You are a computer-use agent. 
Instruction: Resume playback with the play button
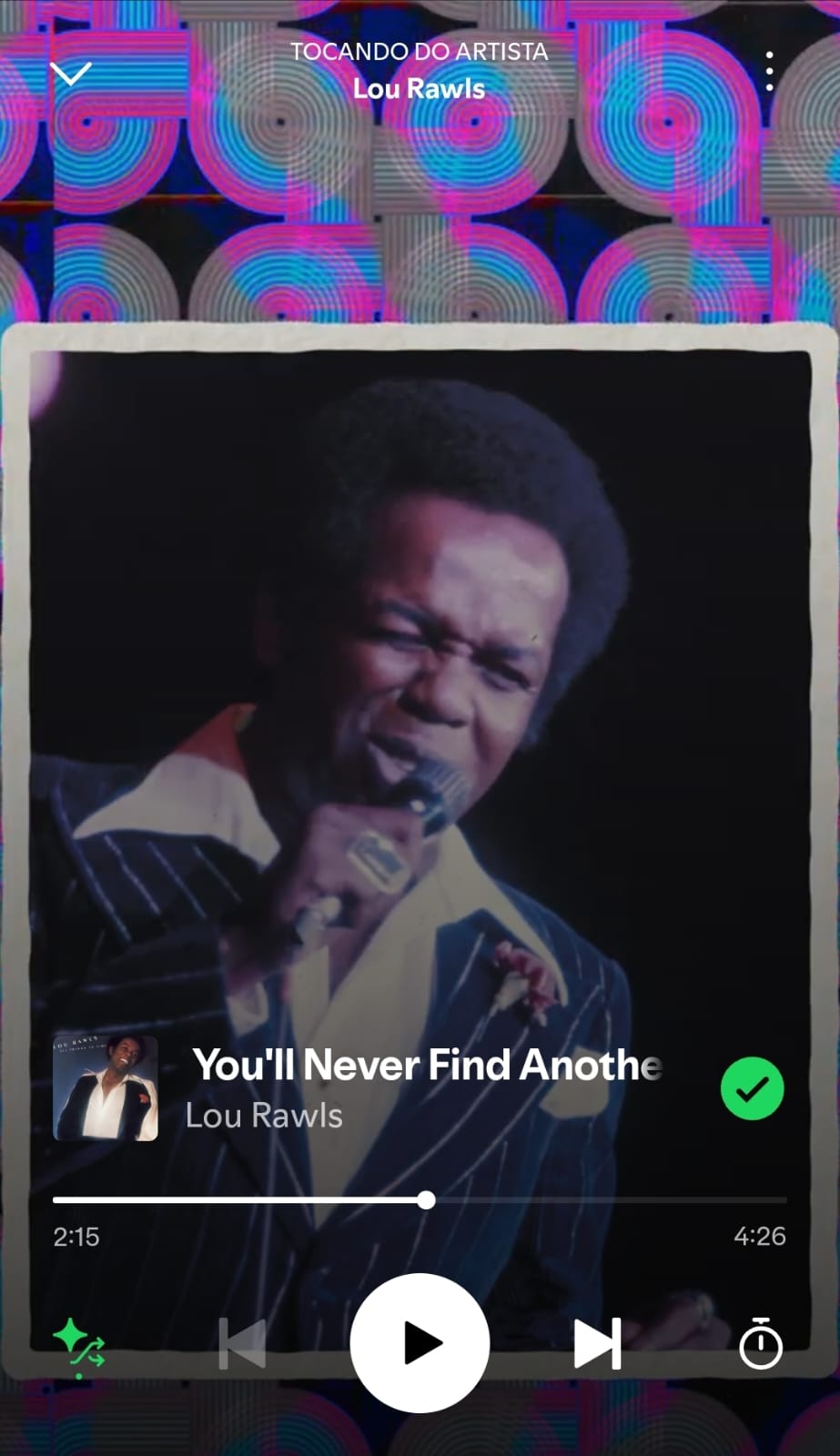pyautogui.click(x=419, y=1342)
